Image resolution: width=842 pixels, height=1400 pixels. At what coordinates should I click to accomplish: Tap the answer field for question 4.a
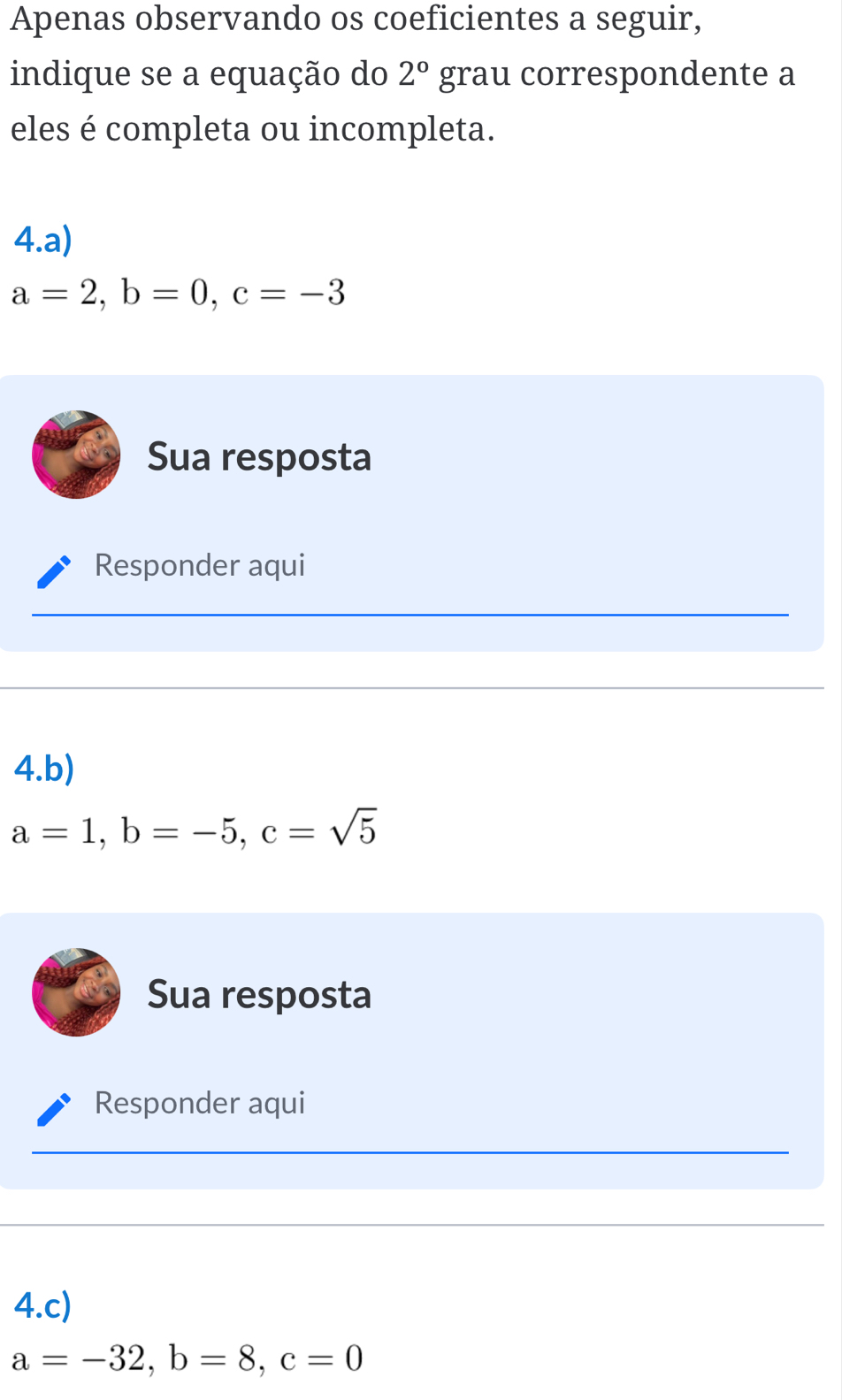410,567
